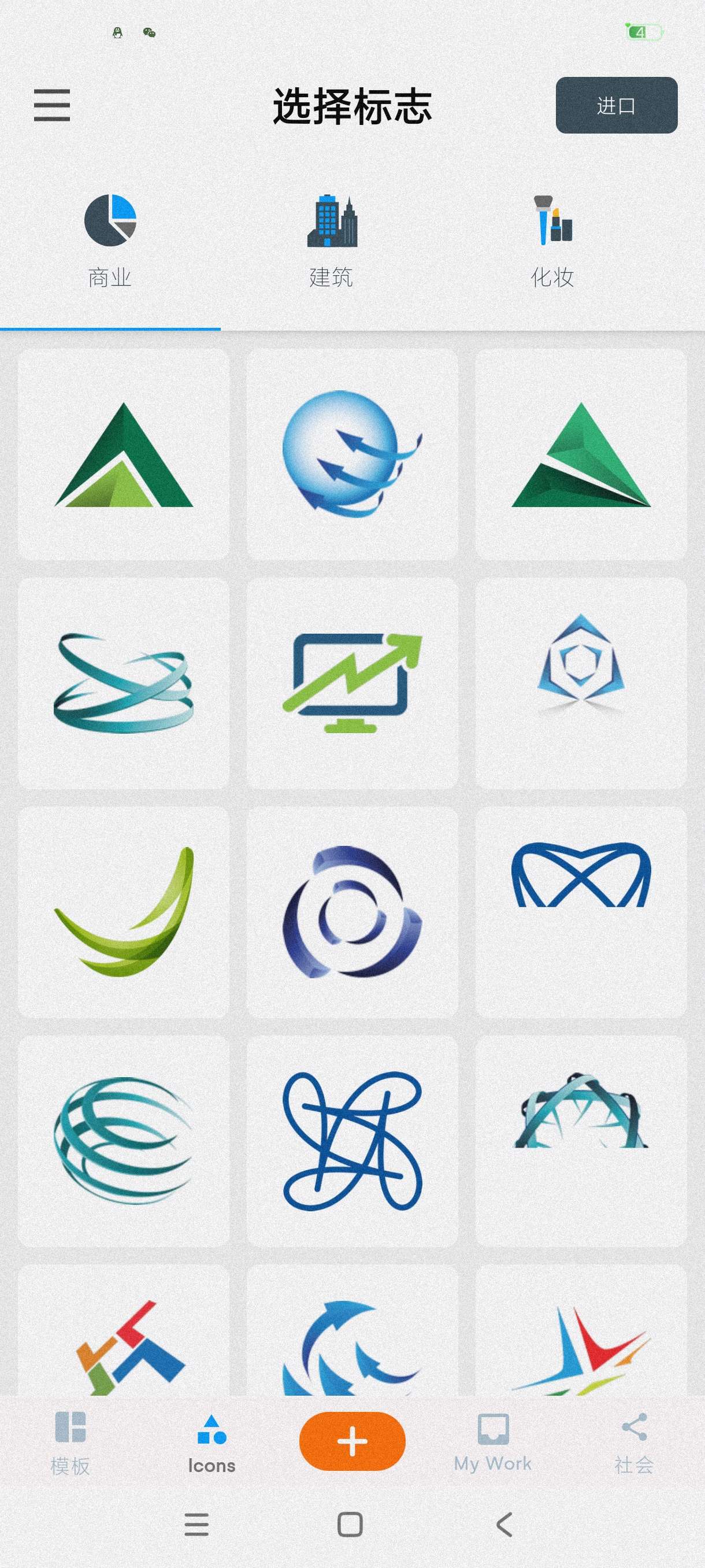Open the hamburger drawer menu
Image resolution: width=705 pixels, height=1568 pixels.
(51, 105)
